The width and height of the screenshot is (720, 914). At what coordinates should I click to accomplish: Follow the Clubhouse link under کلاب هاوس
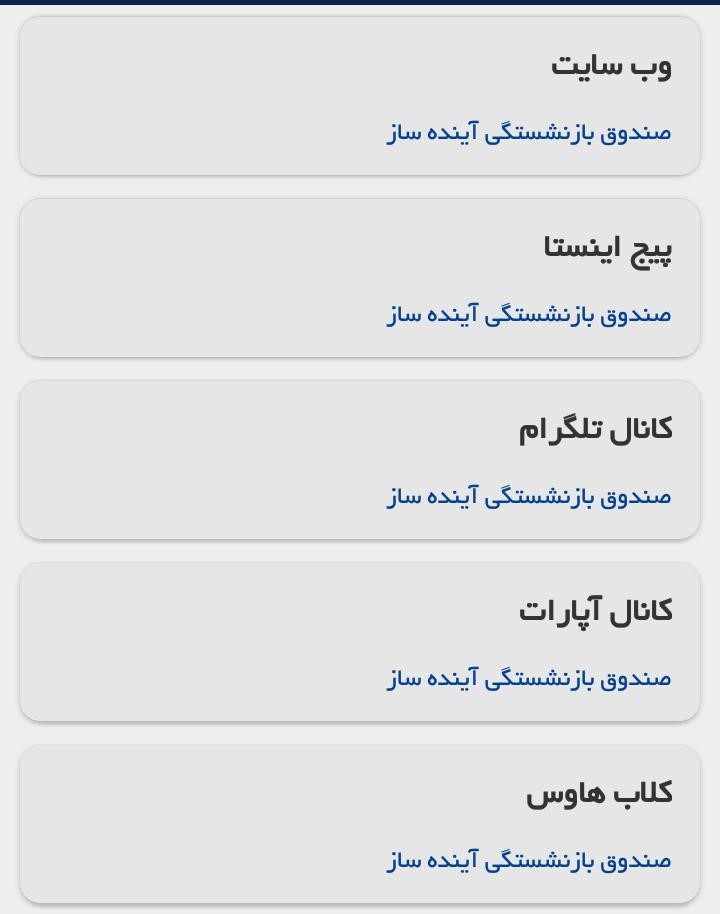(x=529, y=860)
